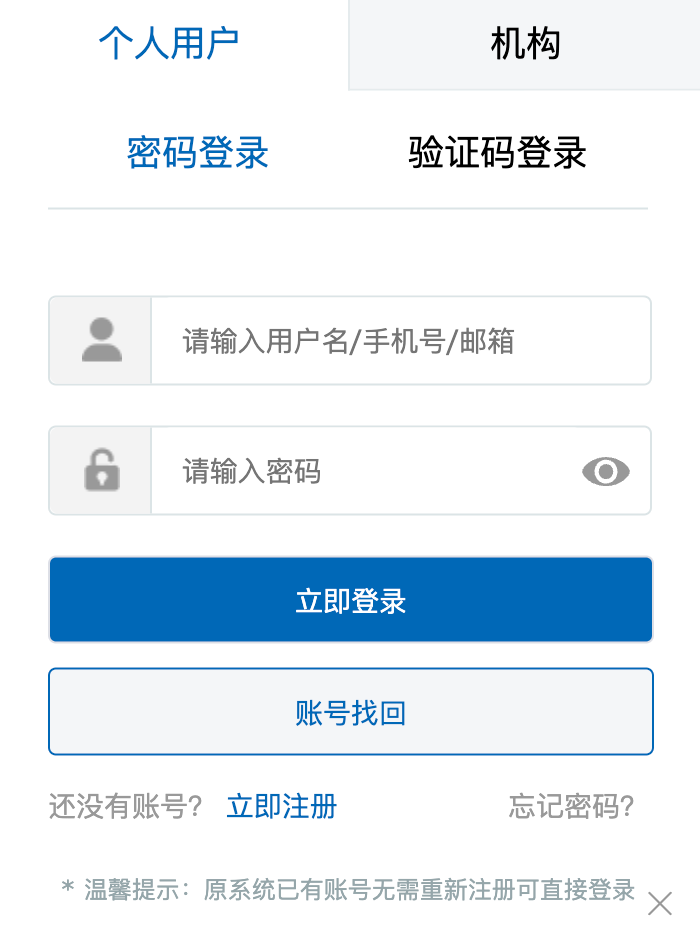Switch to the 机构 tab
This screenshot has width=700, height=936.
point(524,44)
